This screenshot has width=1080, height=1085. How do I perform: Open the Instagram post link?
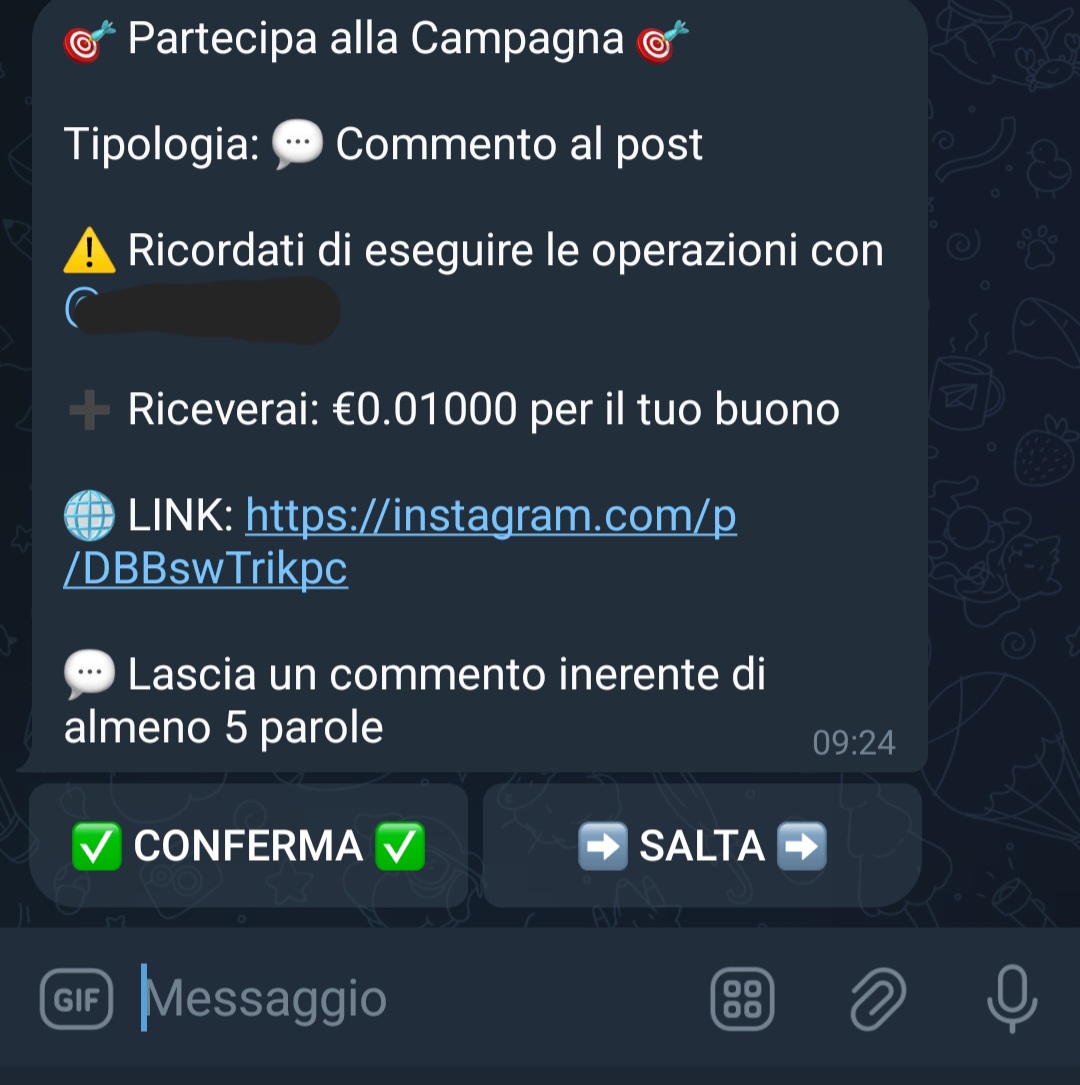(x=490, y=517)
